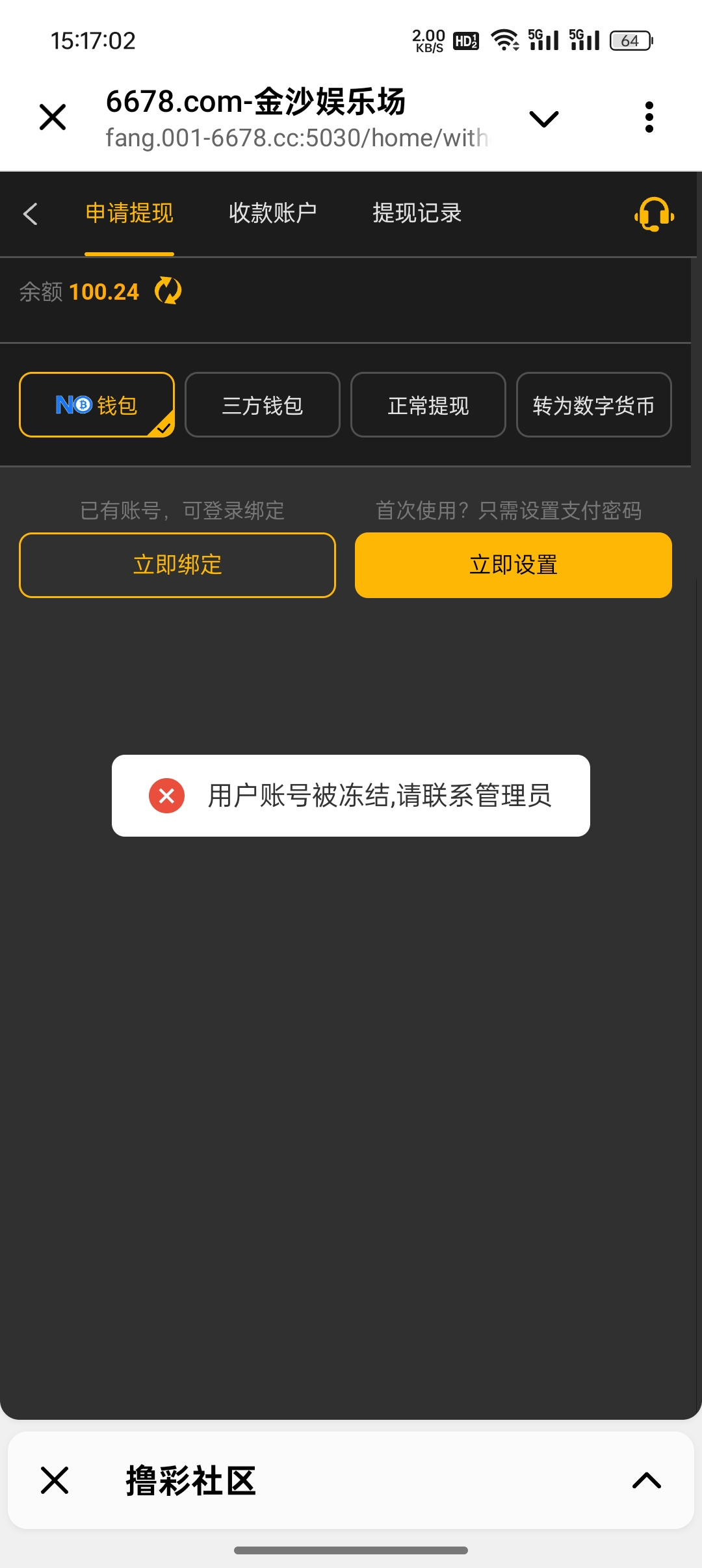Check the Wi-Fi status bar indicator

click(505, 40)
